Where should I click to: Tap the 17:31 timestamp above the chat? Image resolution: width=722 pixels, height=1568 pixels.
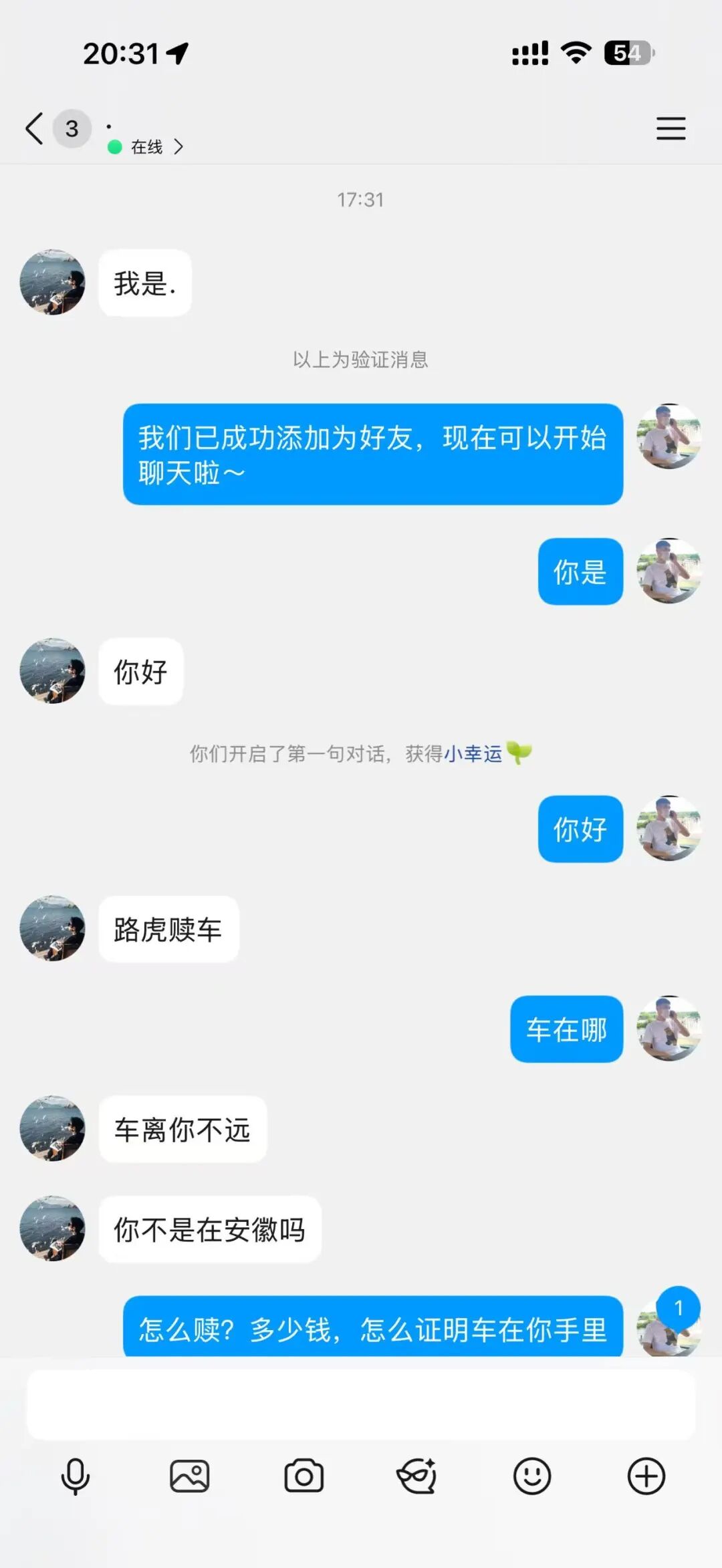(361, 199)
